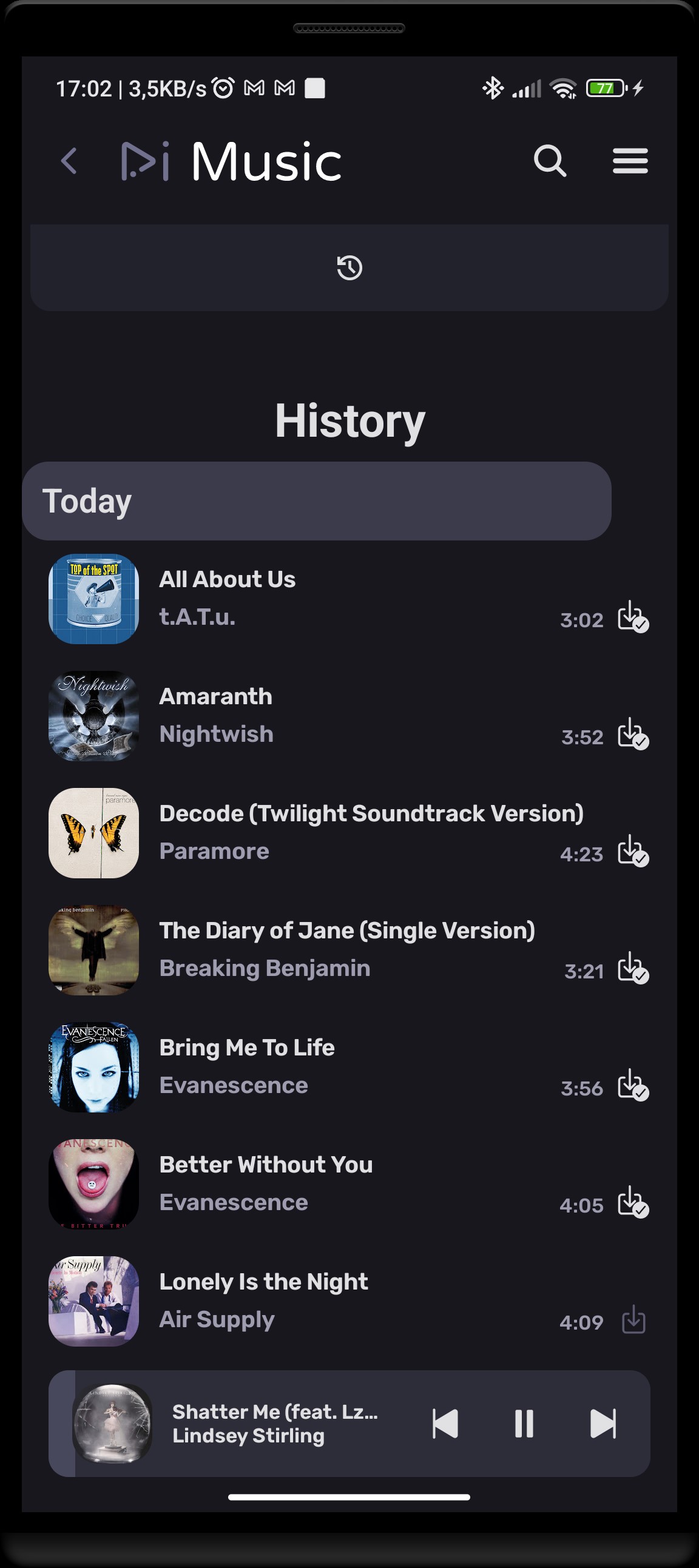Viewport: 699px width, 1568px height.
Task: Skip to the next track
Action: point(603,1424)
